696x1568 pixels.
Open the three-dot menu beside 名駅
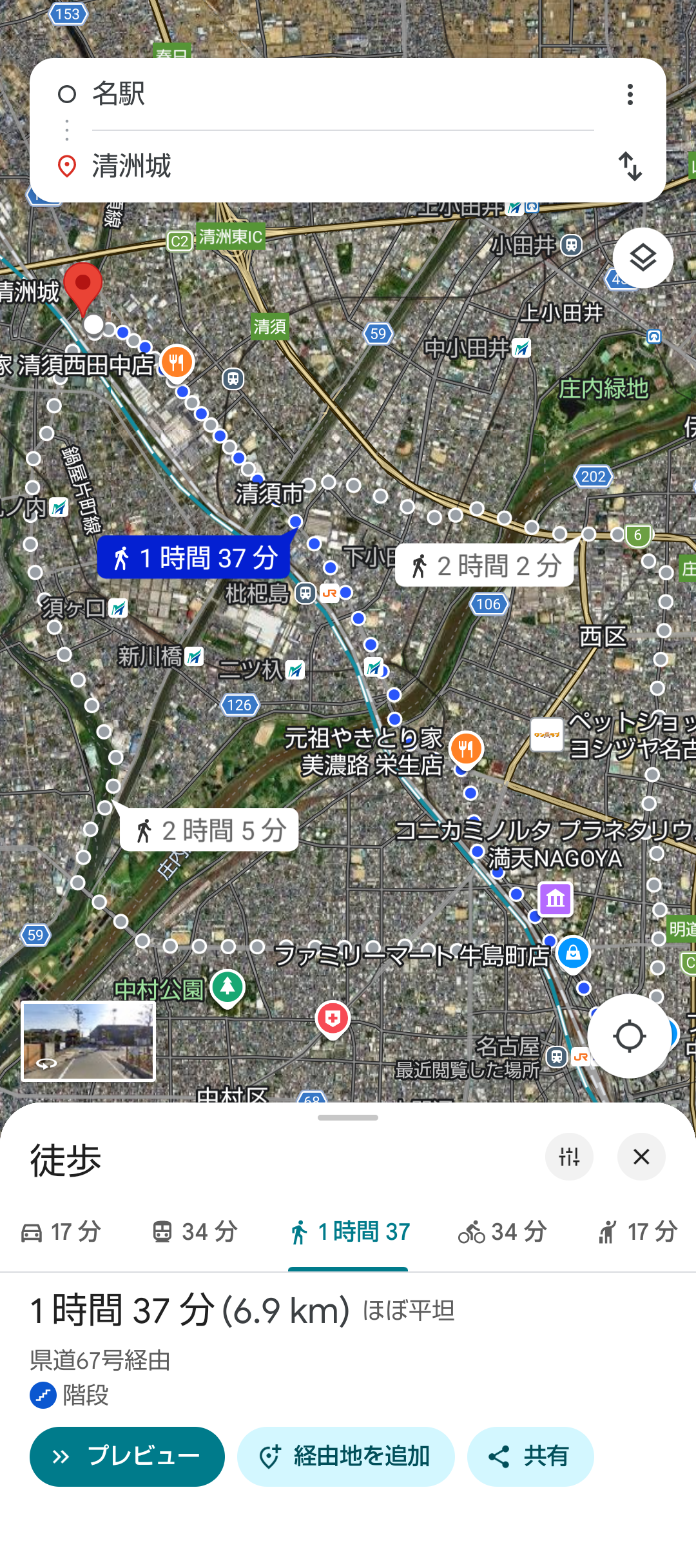[630, 94]
